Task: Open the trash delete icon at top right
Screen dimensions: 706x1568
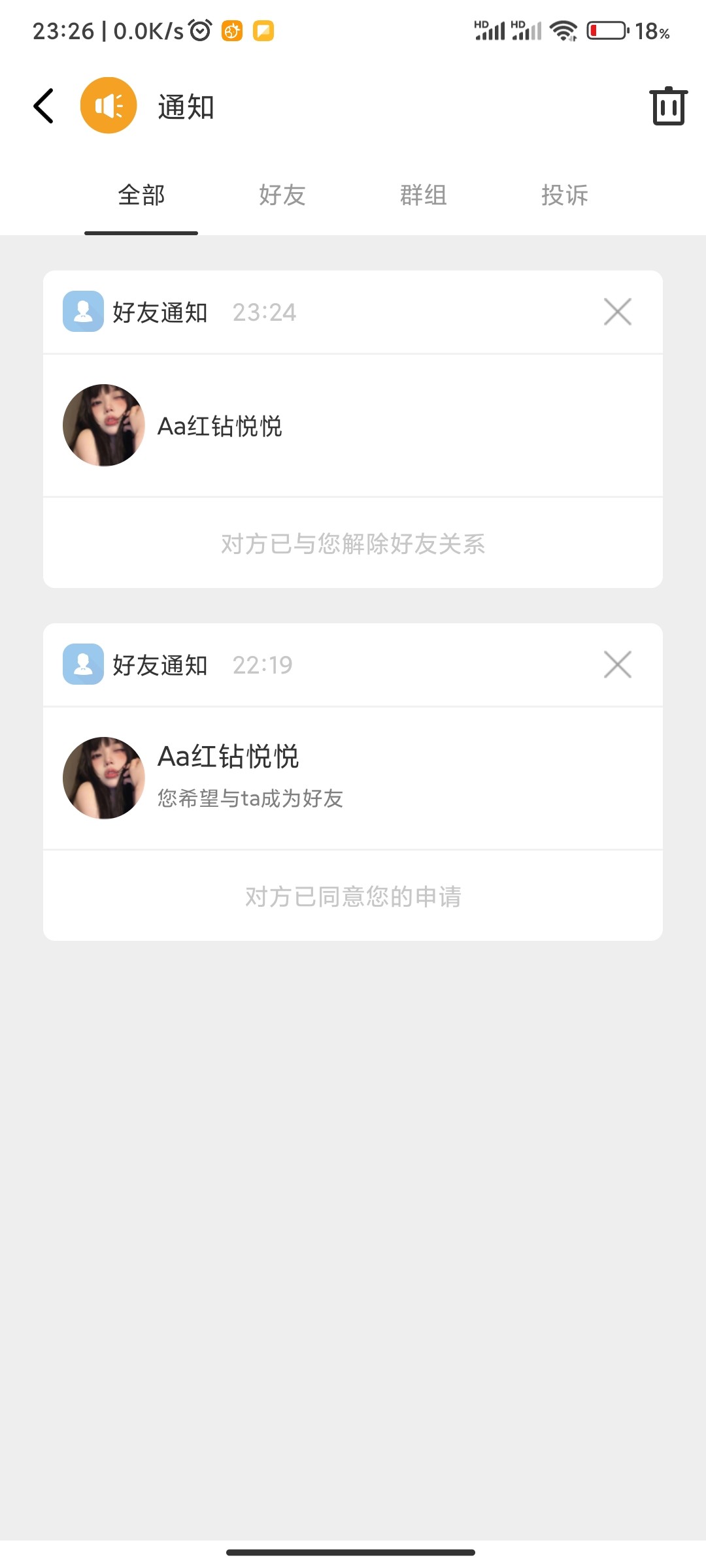Action: [x=668, y=105]
